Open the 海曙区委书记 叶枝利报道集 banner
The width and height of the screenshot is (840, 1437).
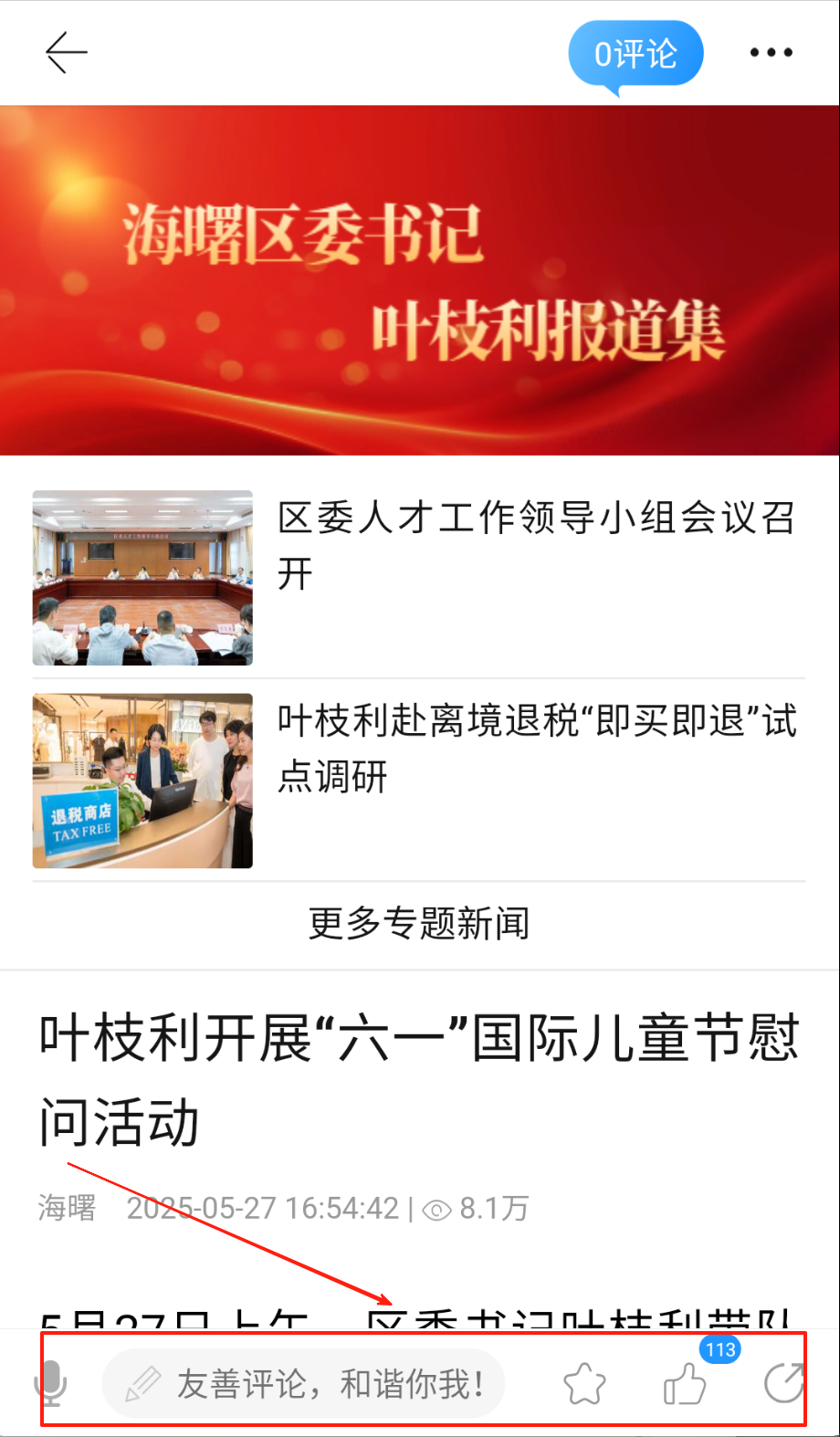[420, 279]
